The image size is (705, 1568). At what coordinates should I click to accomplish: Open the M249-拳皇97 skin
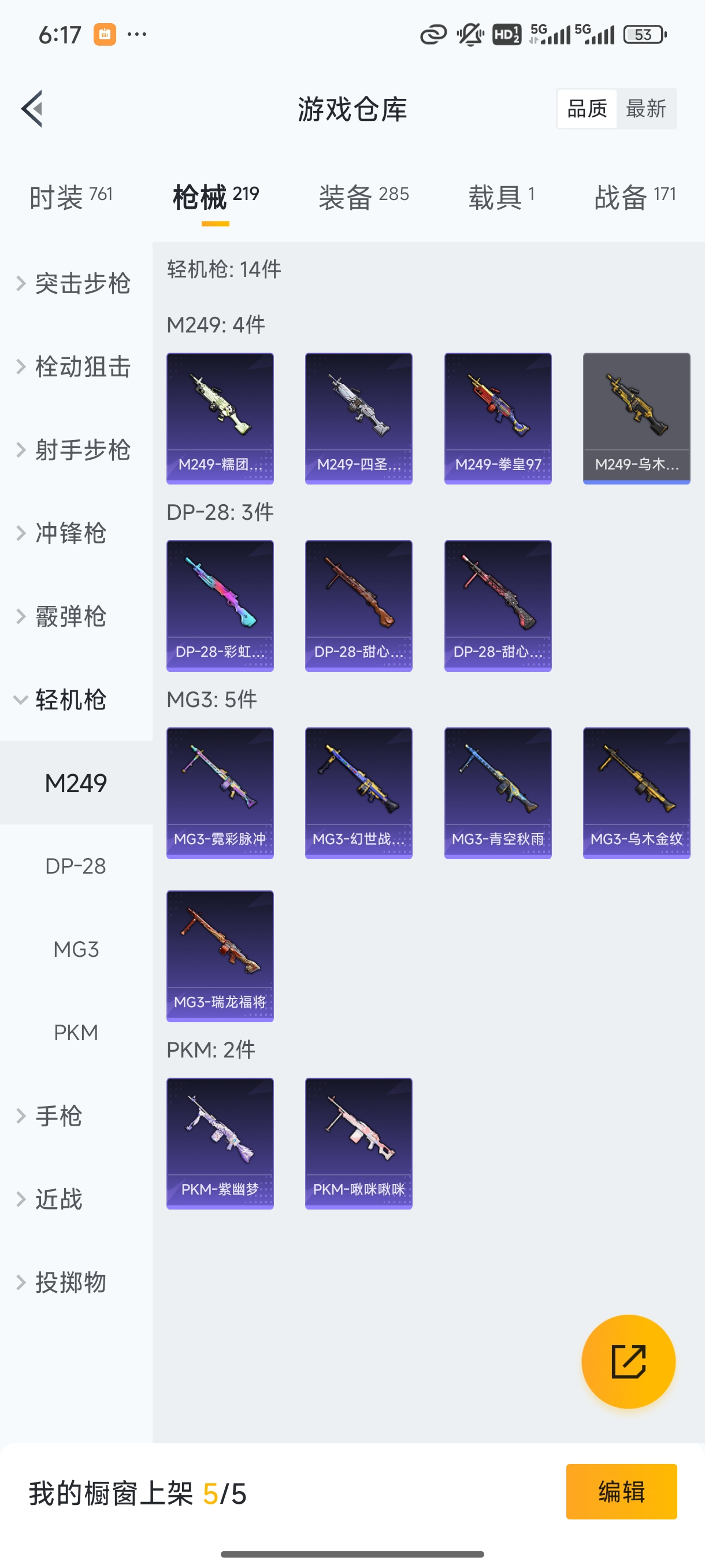point(498,417)
